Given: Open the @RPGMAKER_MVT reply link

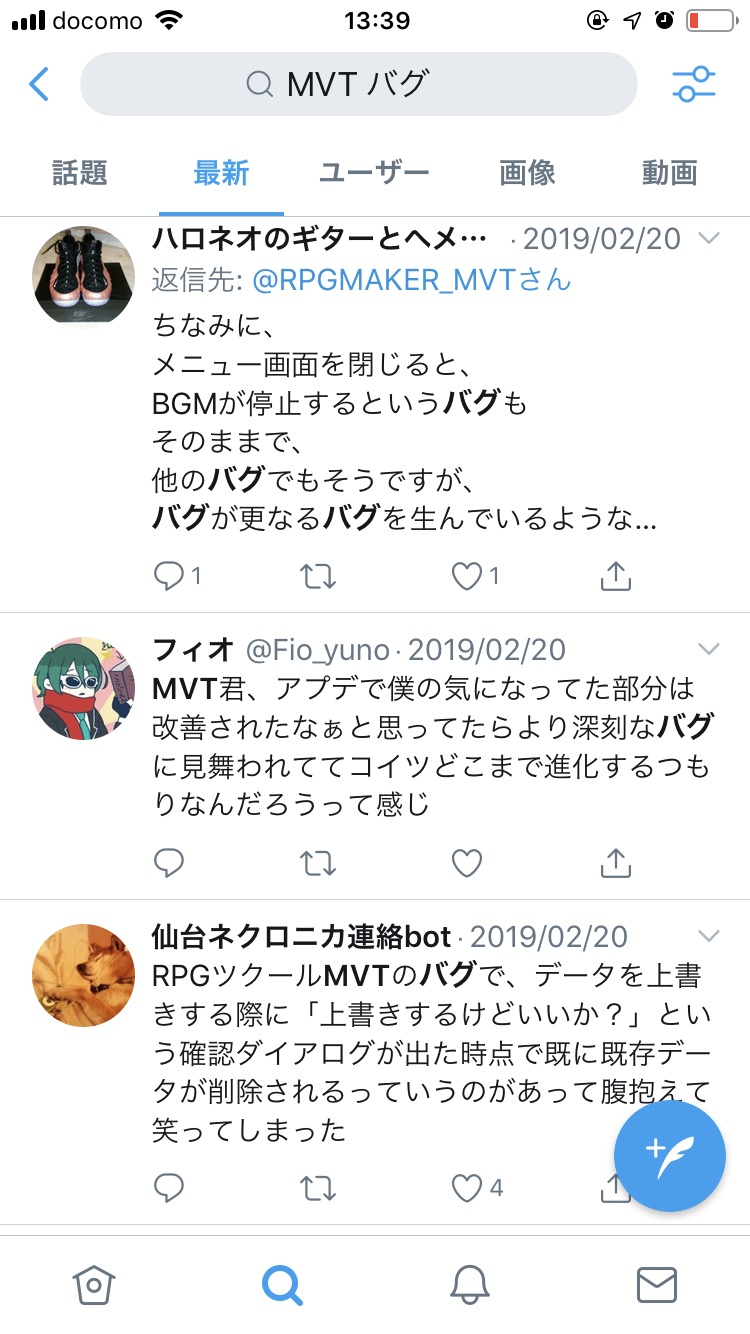Looking at the screenshot, I should point(411,279).
